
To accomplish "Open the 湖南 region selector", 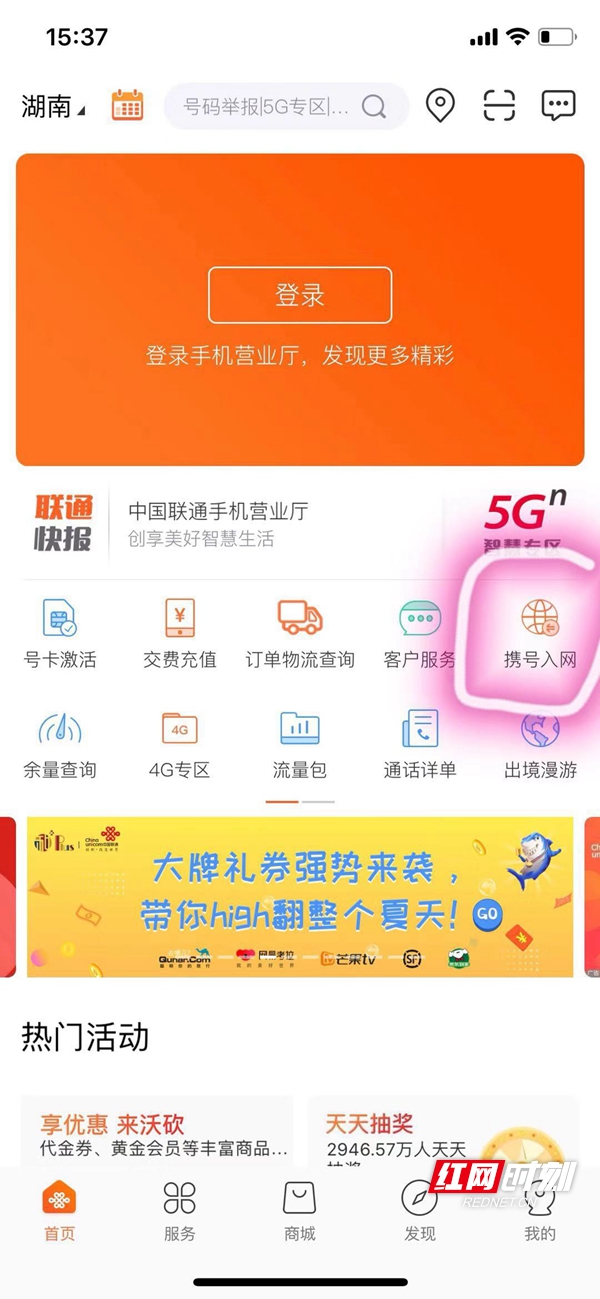I will coord(53,107).
